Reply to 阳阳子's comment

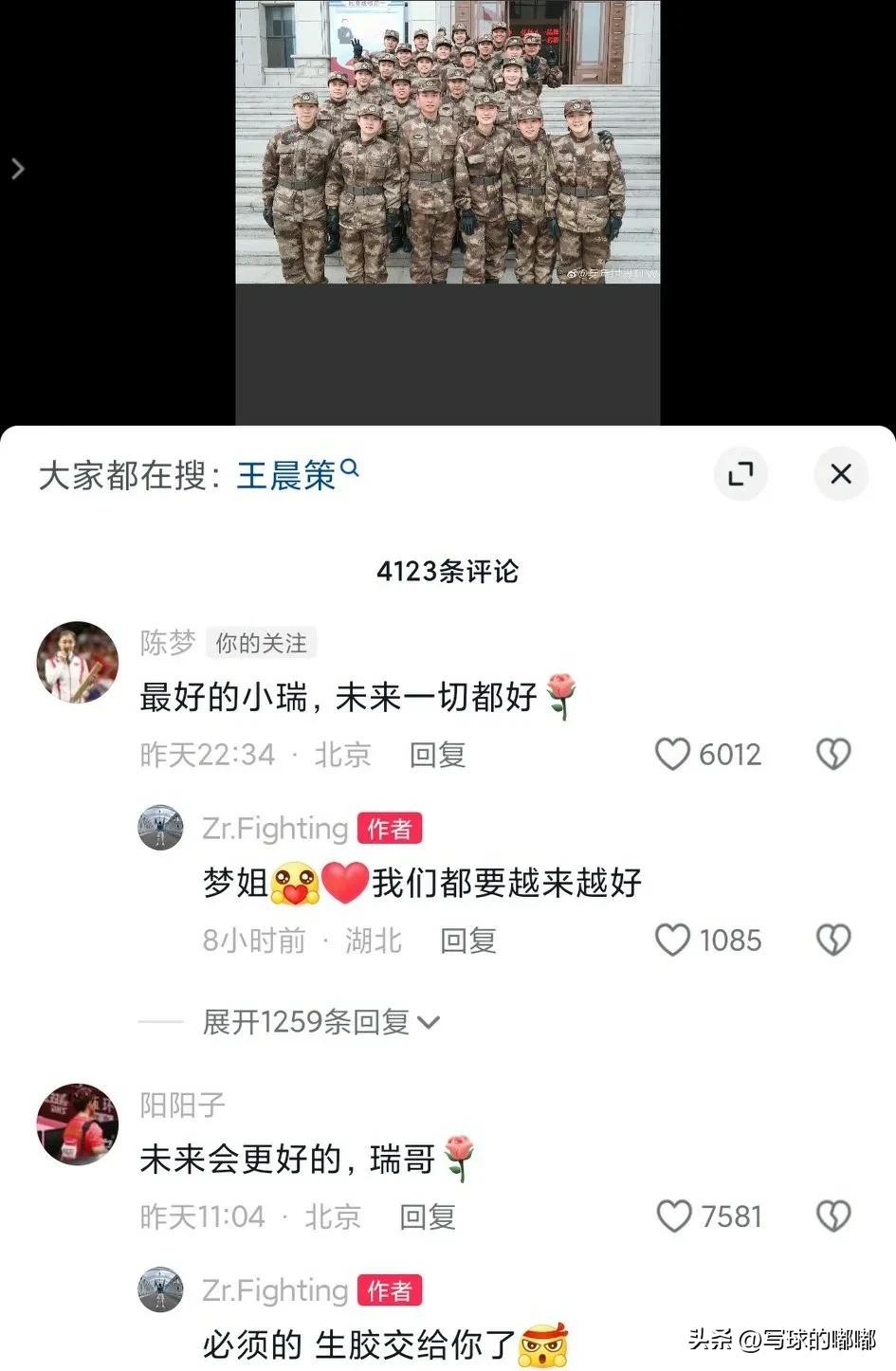(427, 1216)
